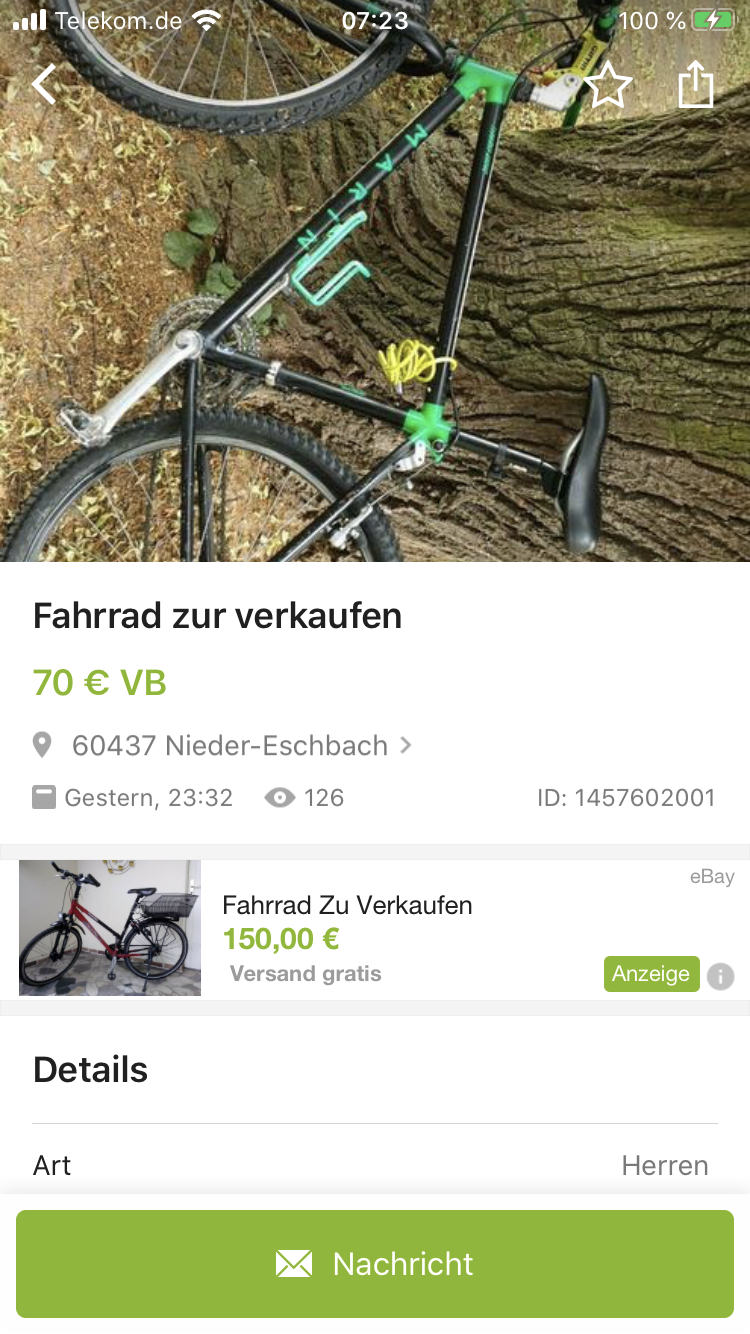This screenshot has width=750, height=1334.
Task: Save this listing with the star icon
Action: pyautogui.click(x=607, y=85)
